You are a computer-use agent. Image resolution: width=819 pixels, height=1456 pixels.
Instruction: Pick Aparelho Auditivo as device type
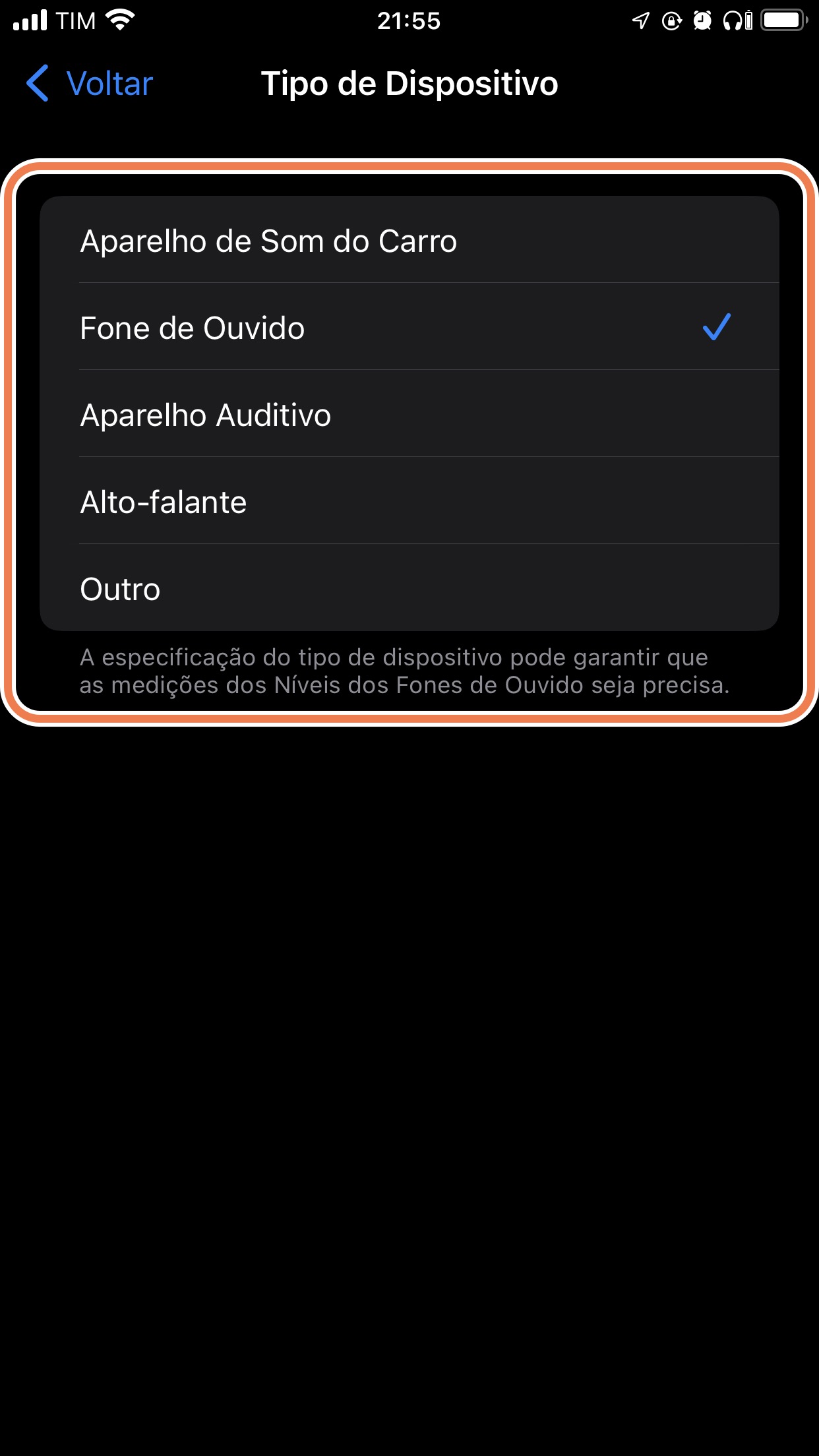click(409, 414)
